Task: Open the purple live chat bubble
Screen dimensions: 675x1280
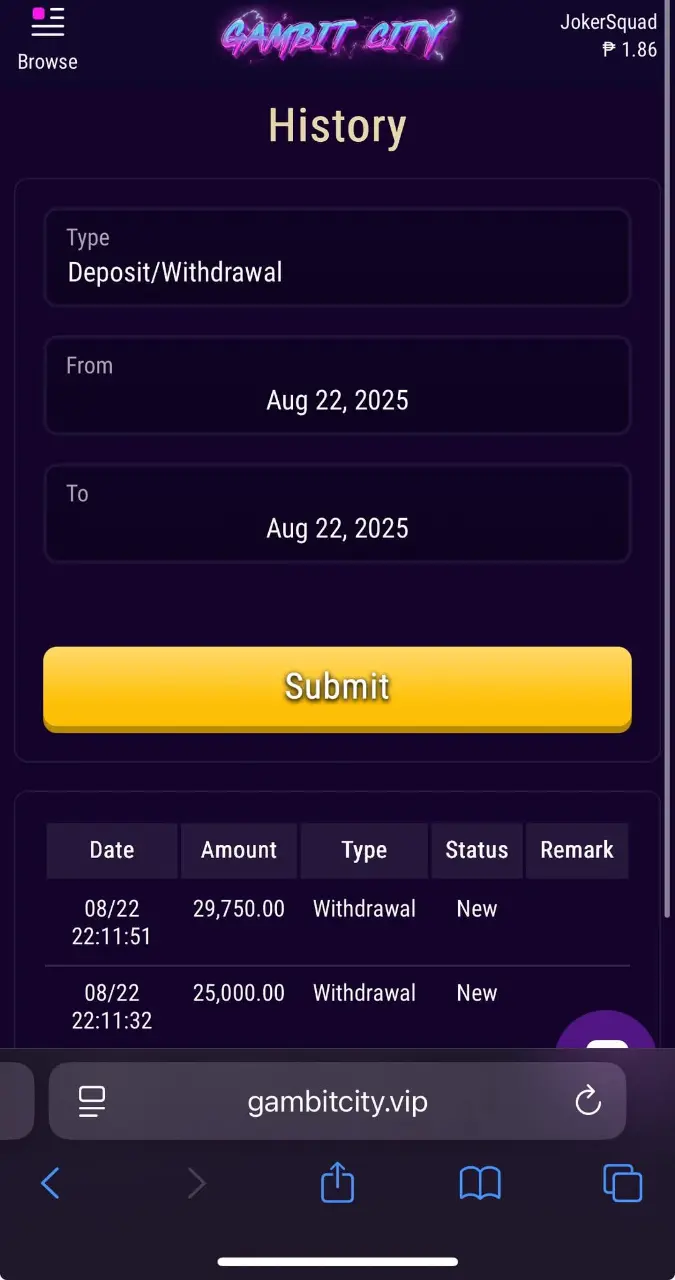Action: (606, 1031)
